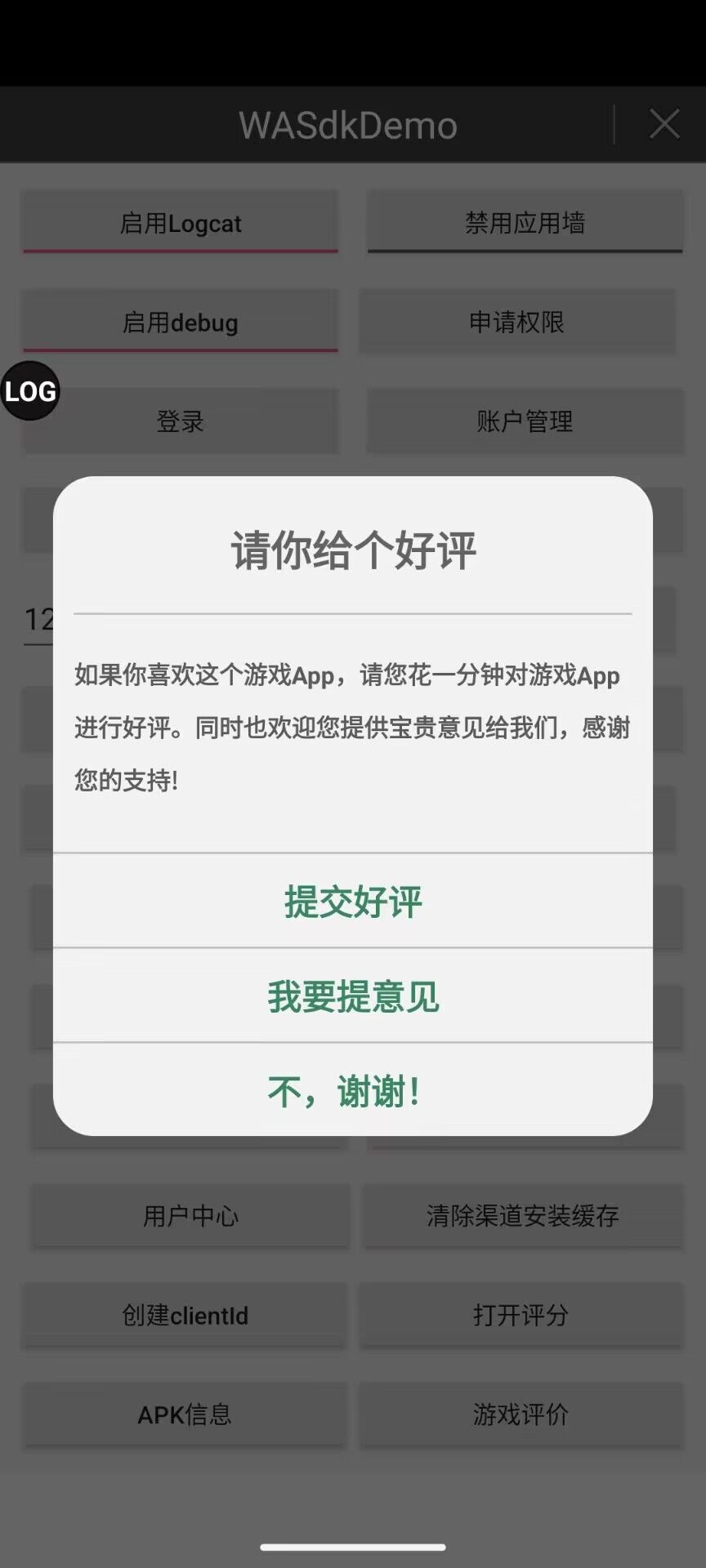Viewport: 706px width, 1568px height.
Task: Tap the 启用Logcat button
Action: click(181, 222)
